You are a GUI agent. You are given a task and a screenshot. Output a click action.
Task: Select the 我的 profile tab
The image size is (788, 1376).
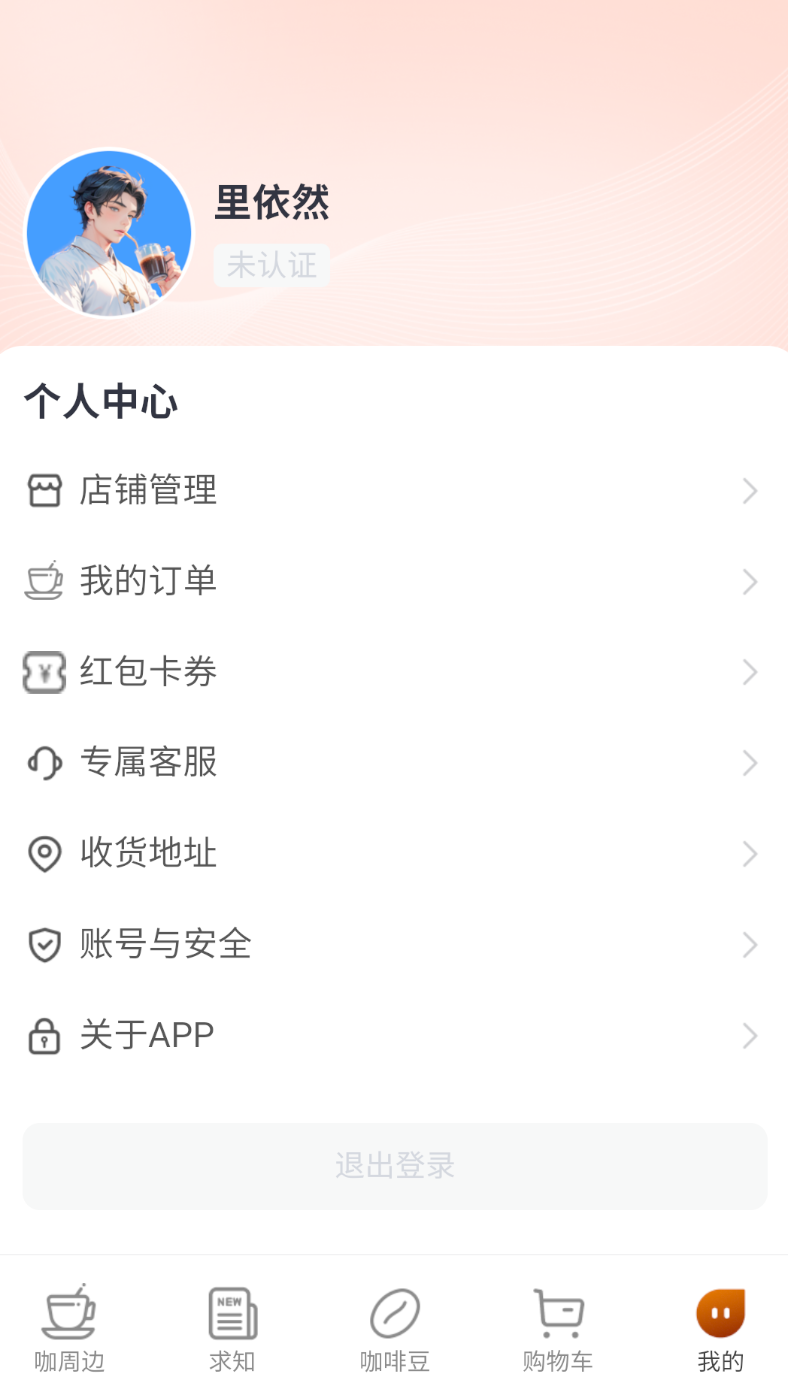(721, 1329)
